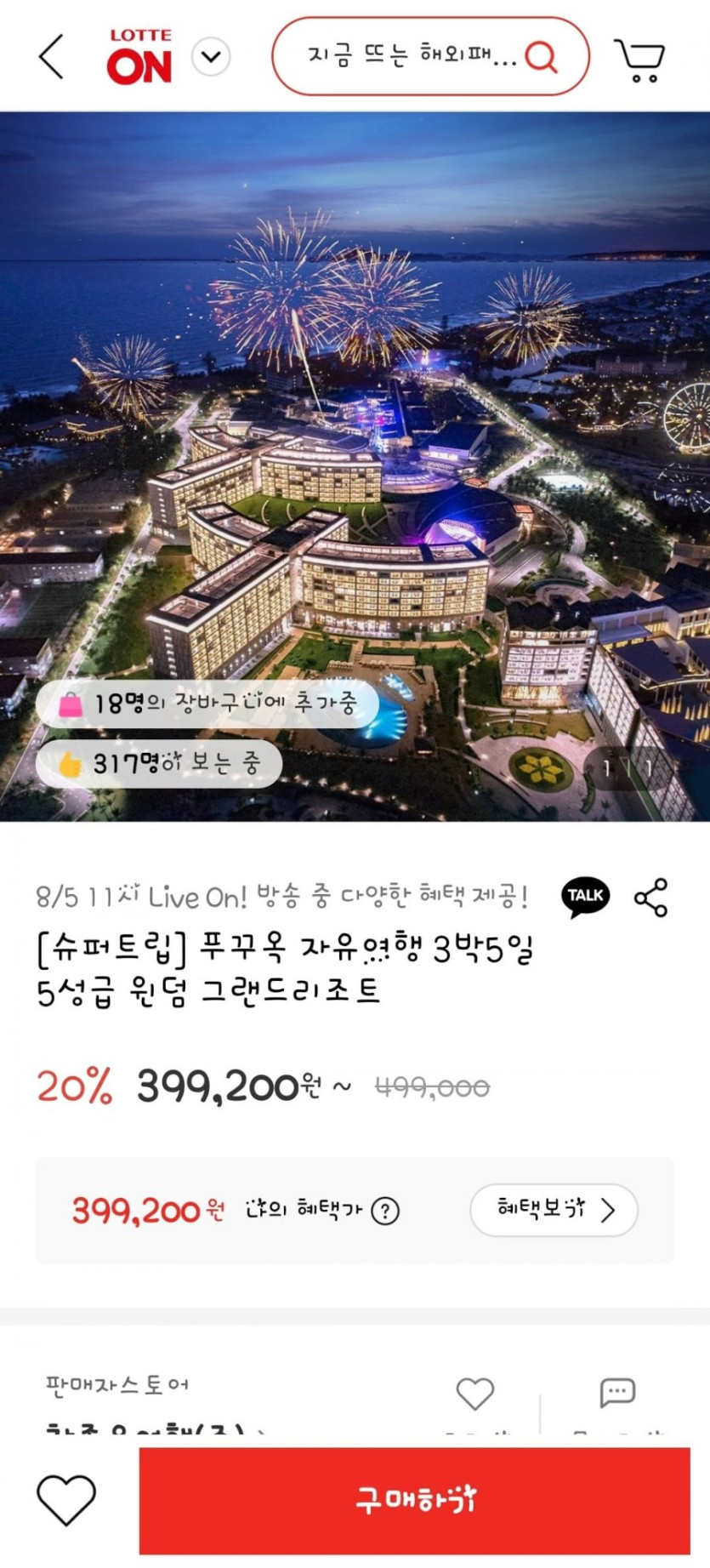Share this product
Image resolution: width=710 pixels, height=1568 pixels.
(651, 898)
